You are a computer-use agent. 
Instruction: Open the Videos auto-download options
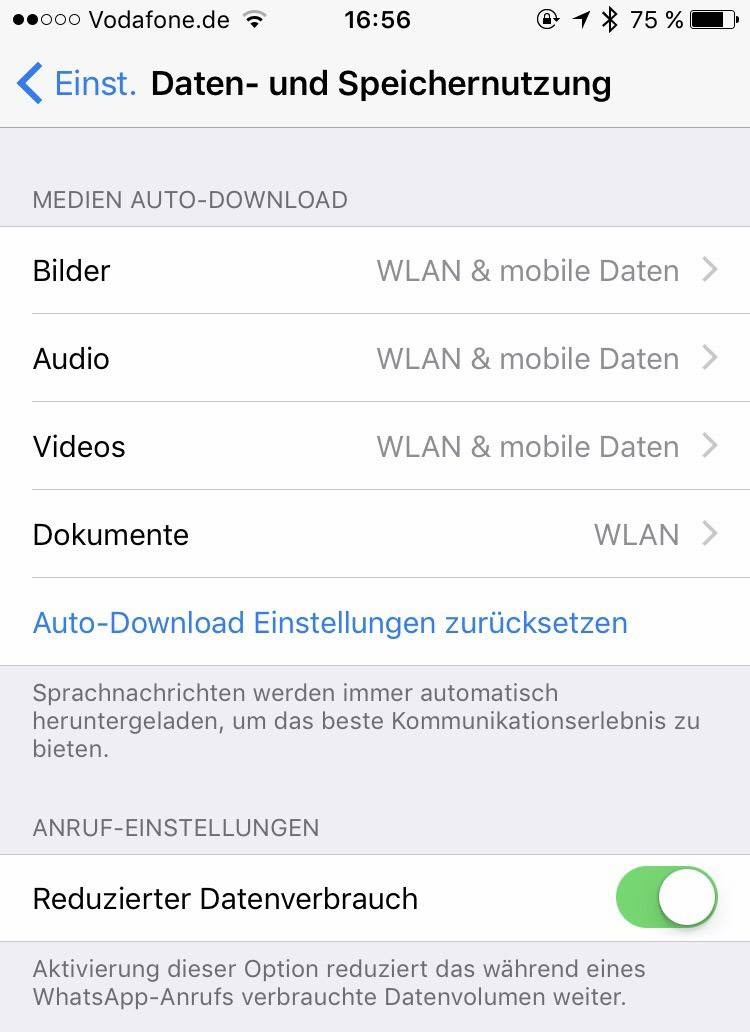point(375,447)
